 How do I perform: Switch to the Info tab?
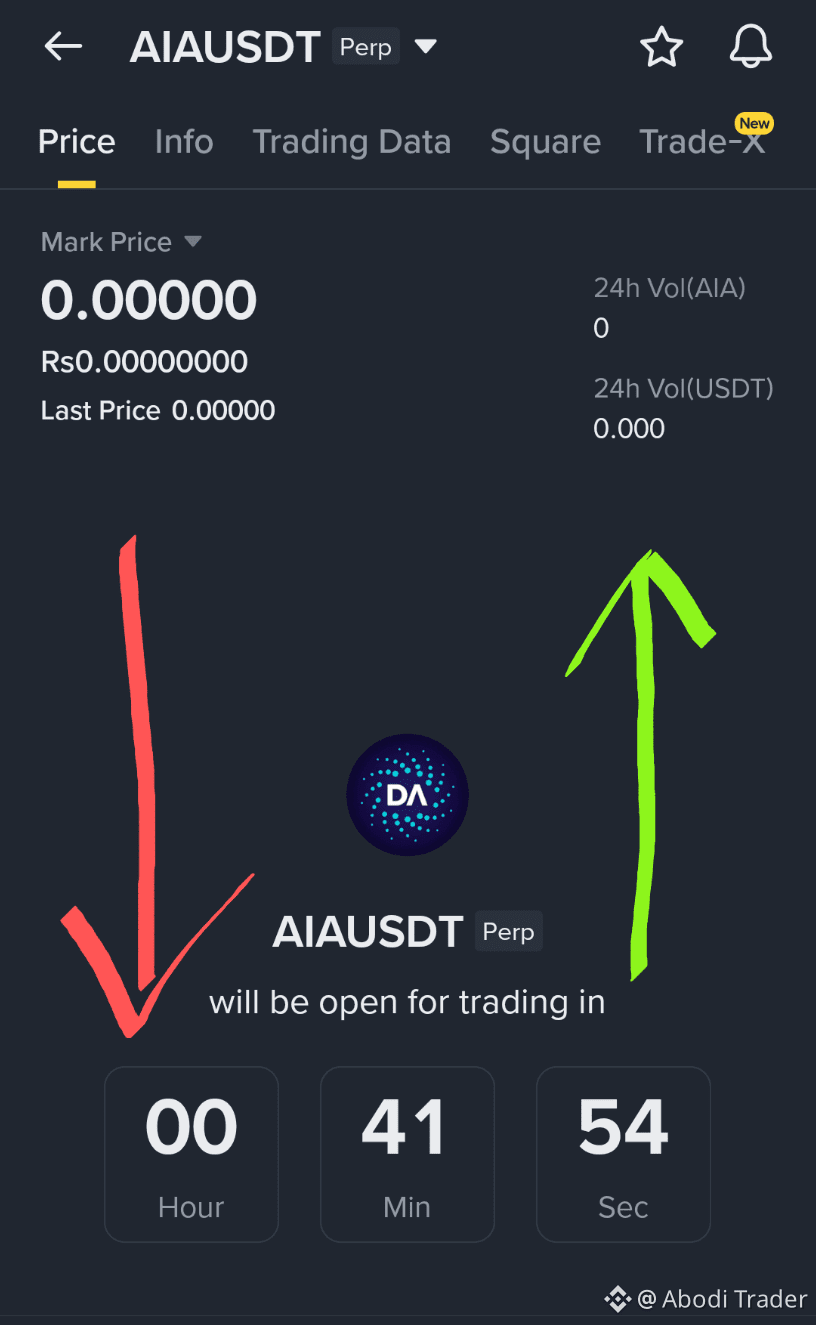pyautogui.click(x=184, y=141)
